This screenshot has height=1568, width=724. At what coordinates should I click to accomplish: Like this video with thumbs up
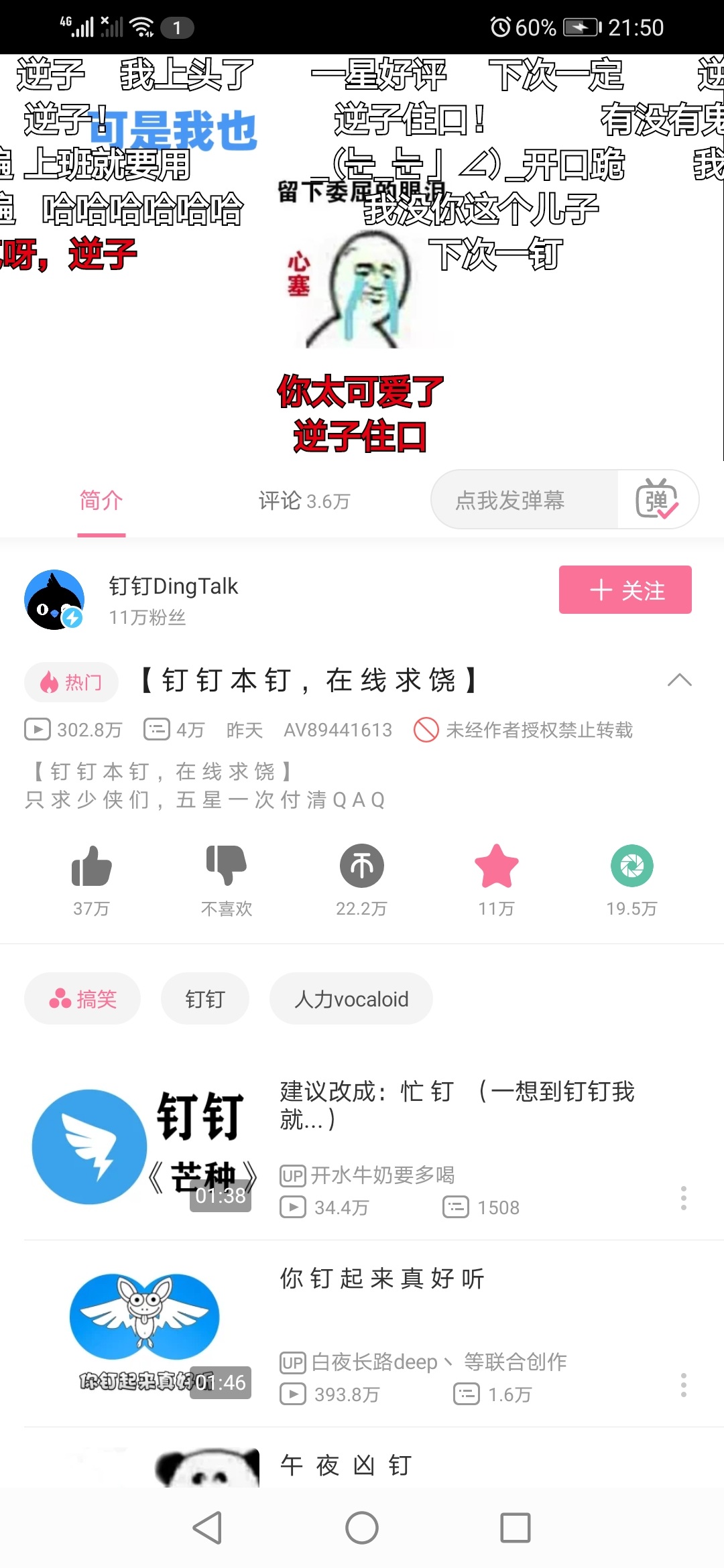[x=91, y=866]
